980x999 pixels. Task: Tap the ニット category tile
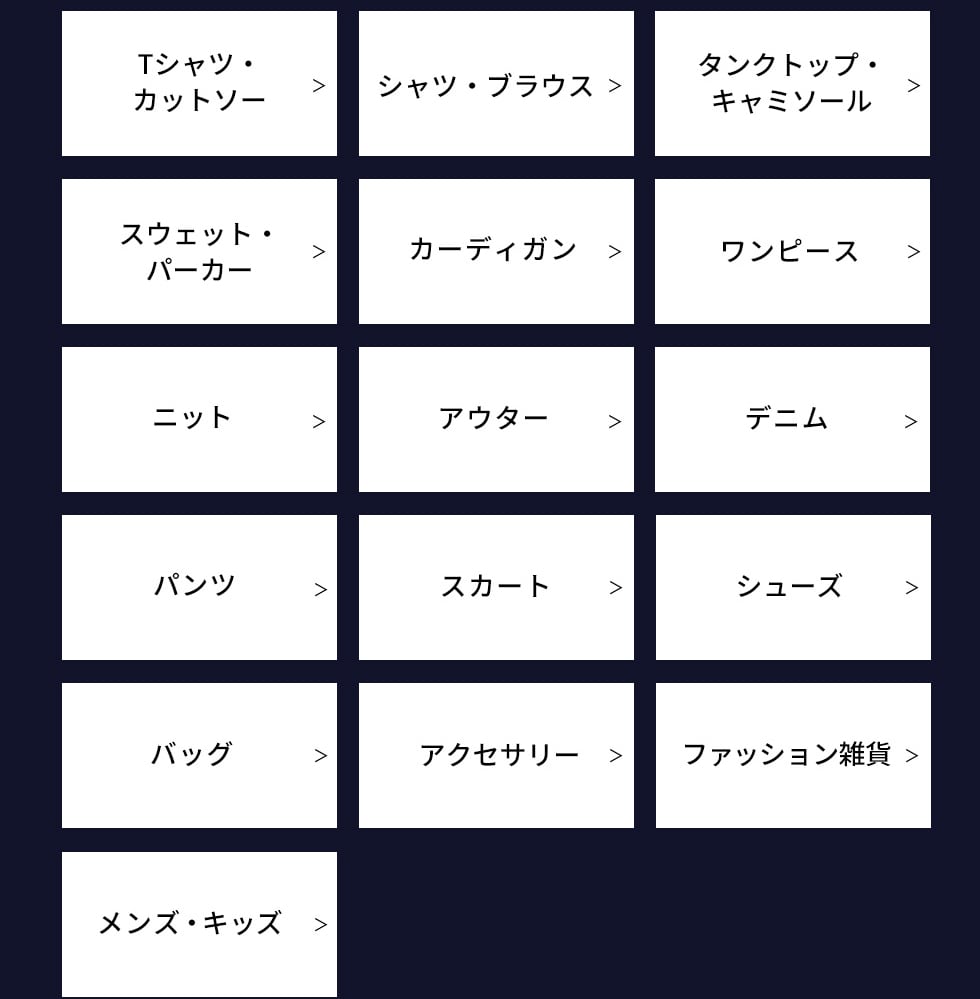(199, 420)
